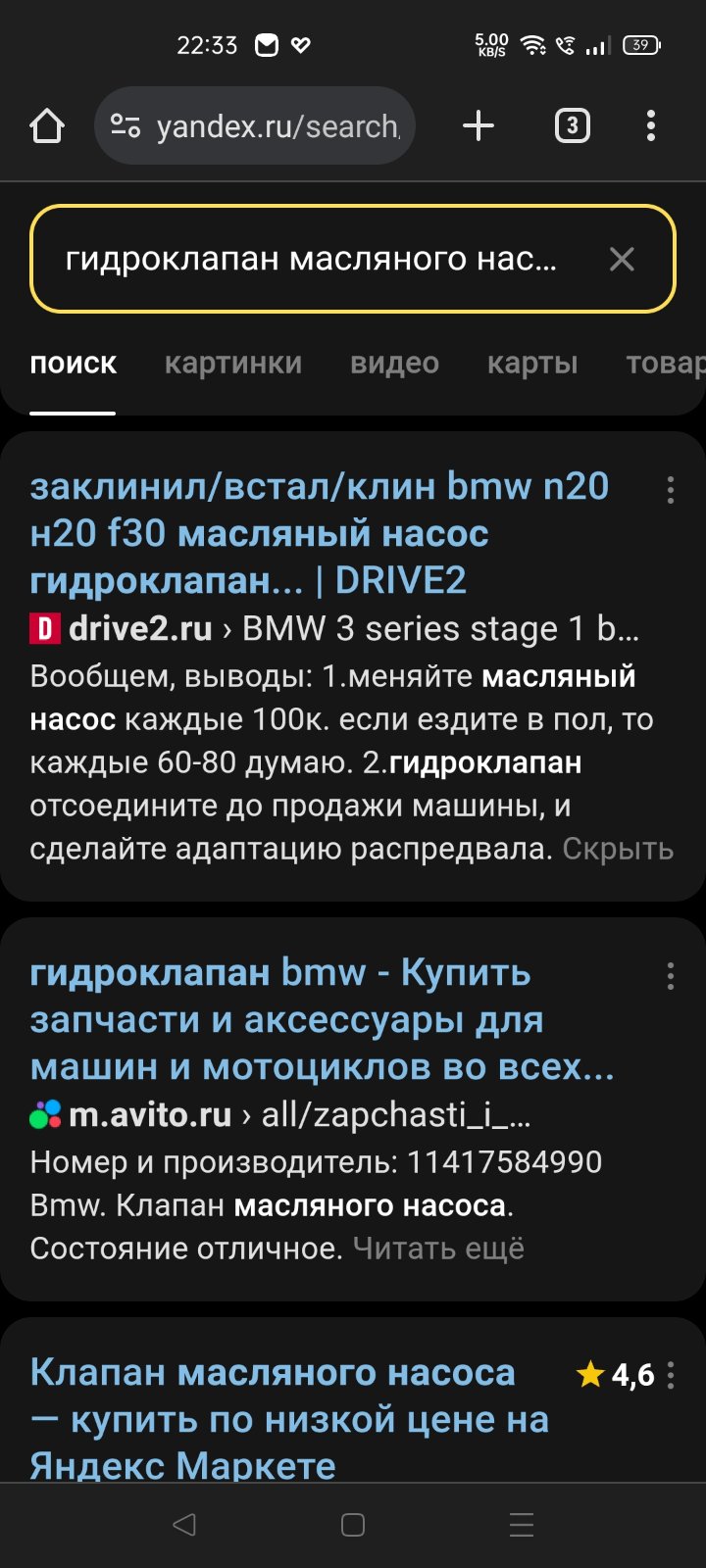This screenshot has height=1568, width=706.
Task: Open options menu for the Avito result
Action: point(671,976)
